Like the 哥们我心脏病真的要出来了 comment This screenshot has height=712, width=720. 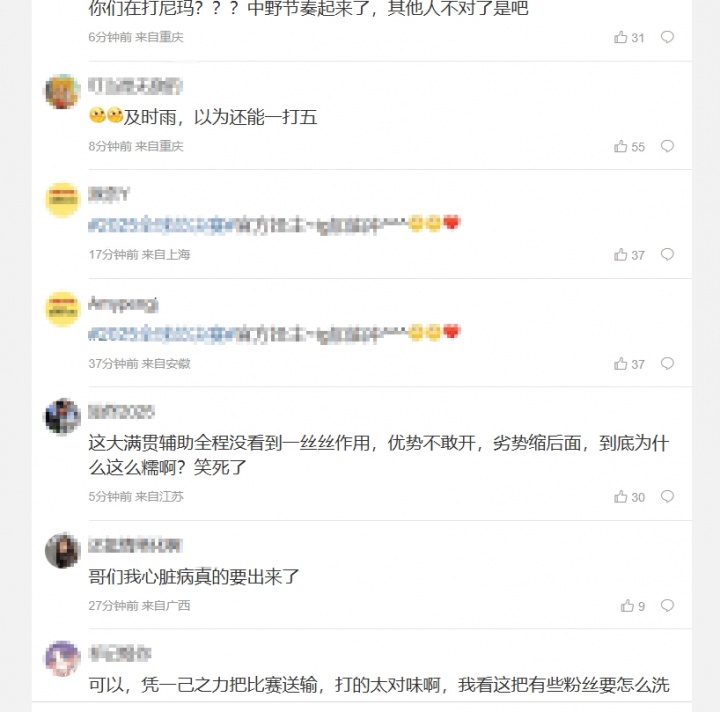tap(627, 606)
